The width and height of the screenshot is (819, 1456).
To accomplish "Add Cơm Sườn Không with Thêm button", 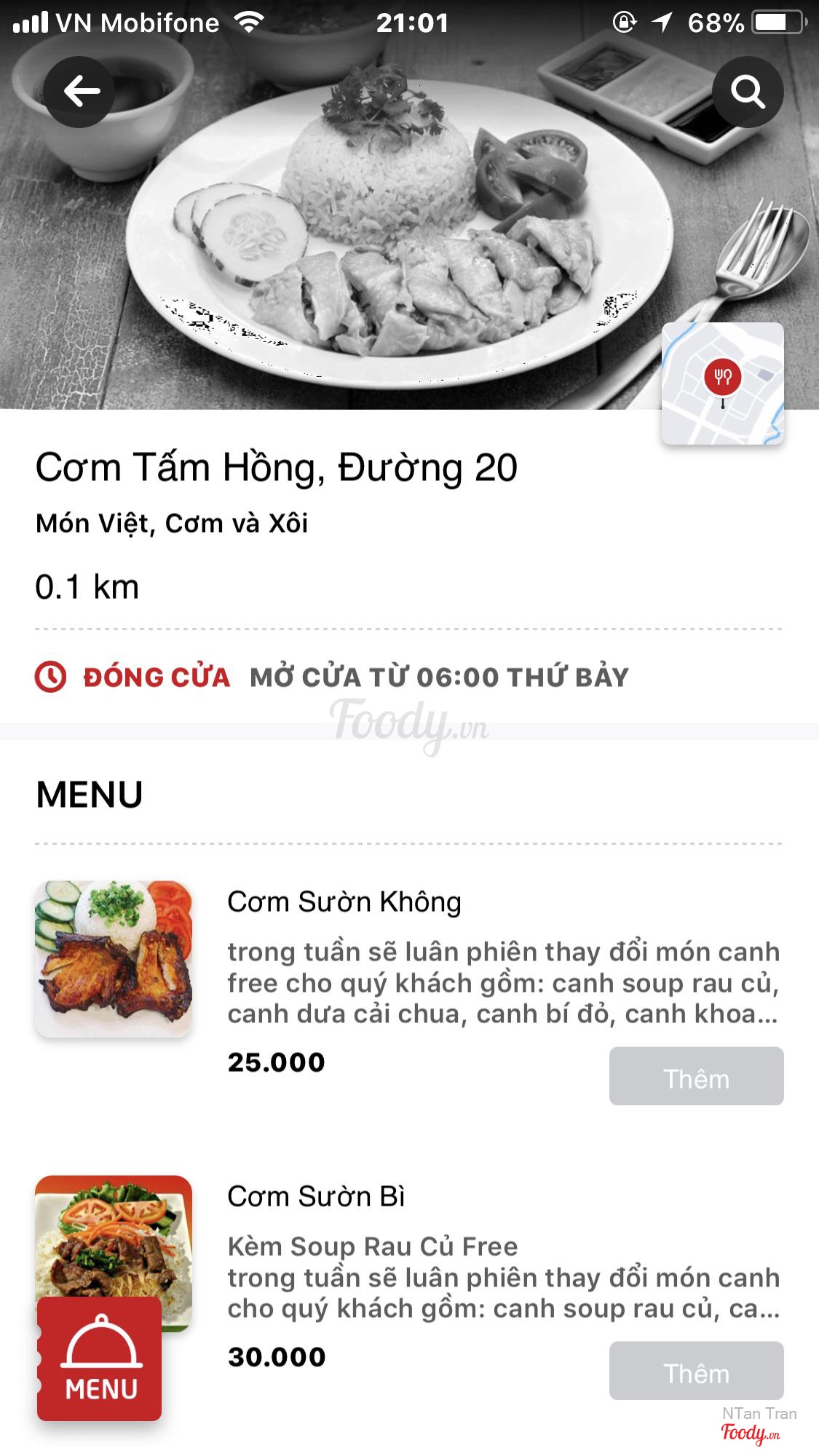I will point(696,1076).
